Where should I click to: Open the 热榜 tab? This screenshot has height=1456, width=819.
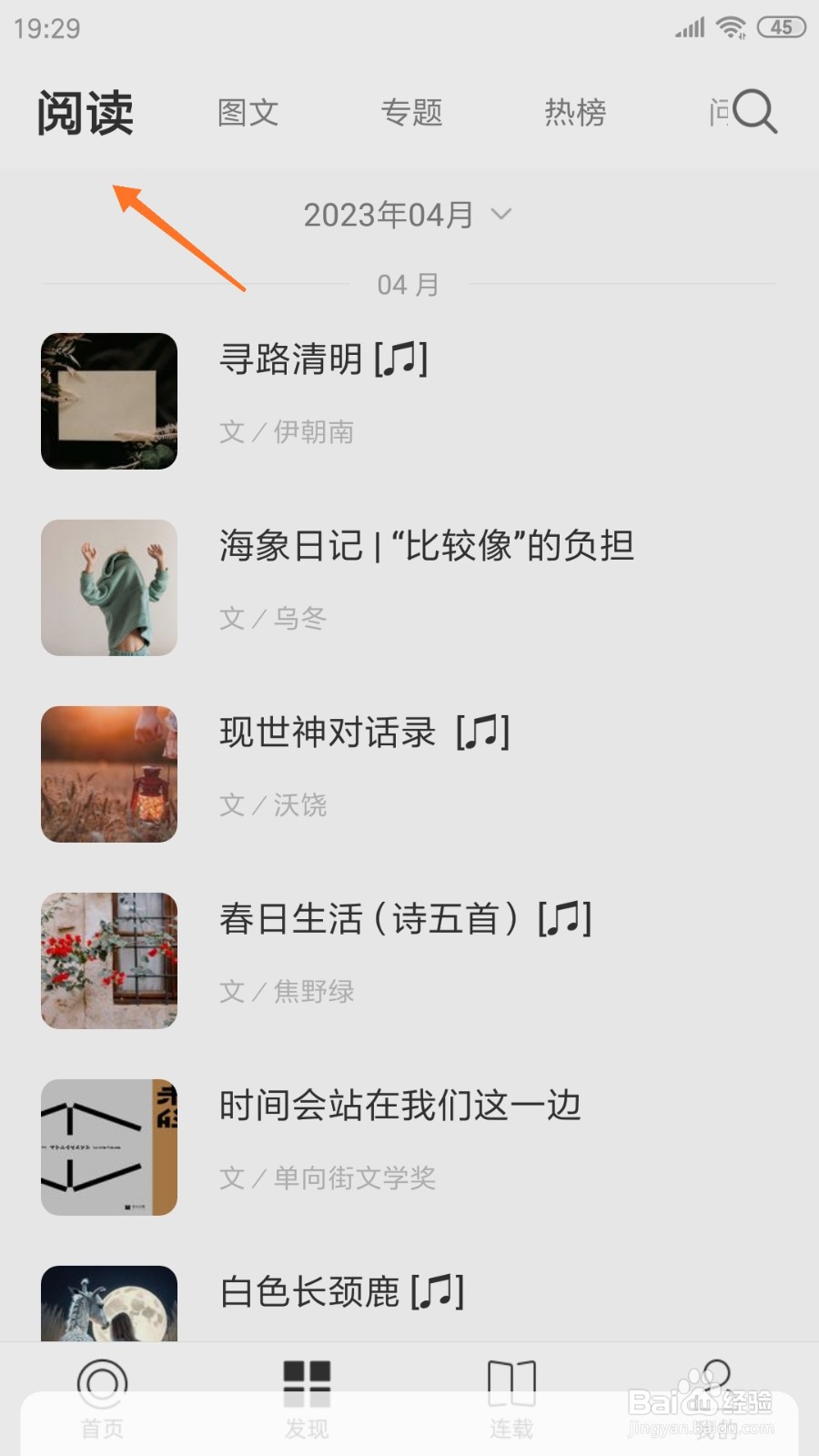click(575, 111)
